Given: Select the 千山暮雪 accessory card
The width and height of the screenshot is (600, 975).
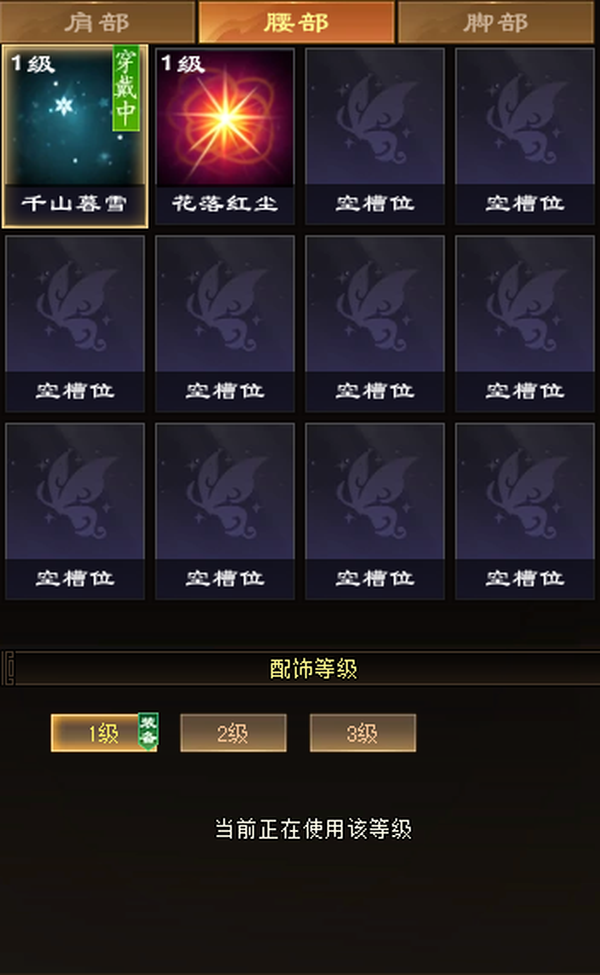Looking at the screenshot, I should [x=75, y=136].
